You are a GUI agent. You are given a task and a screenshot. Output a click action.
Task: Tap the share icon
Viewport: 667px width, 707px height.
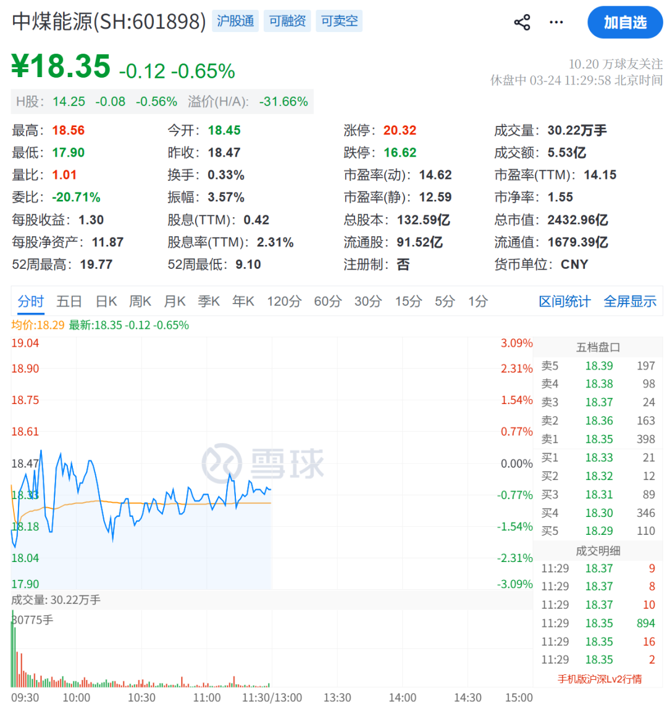click(x=522, y=22)
